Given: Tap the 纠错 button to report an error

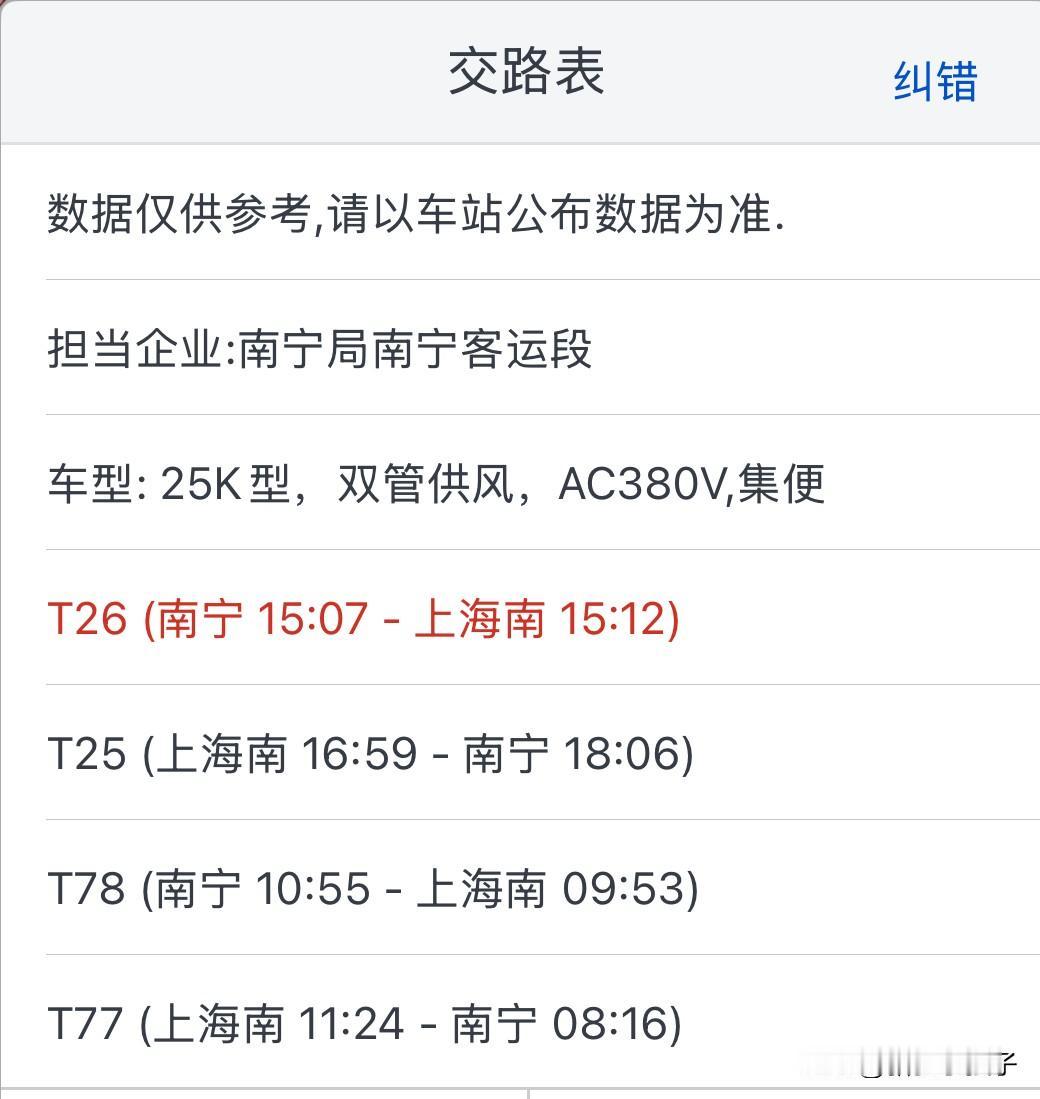Looking at the screenshot, I should click(x=934, y=81).
